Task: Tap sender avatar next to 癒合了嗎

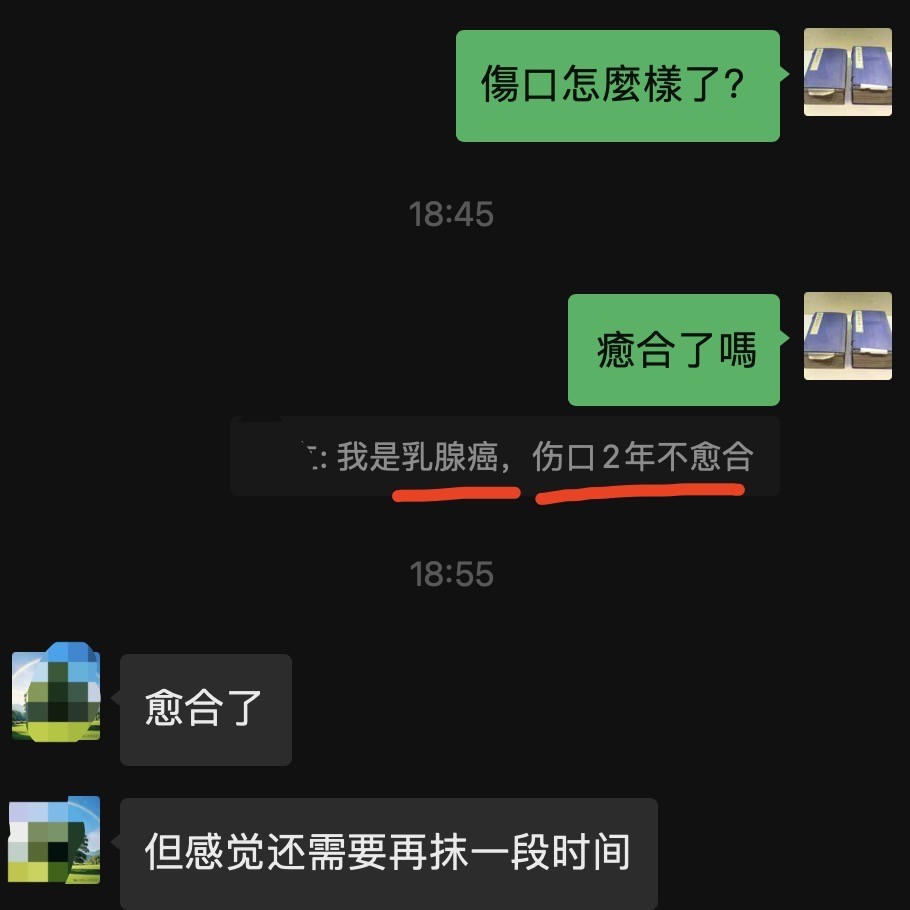Action: point(847,336)
